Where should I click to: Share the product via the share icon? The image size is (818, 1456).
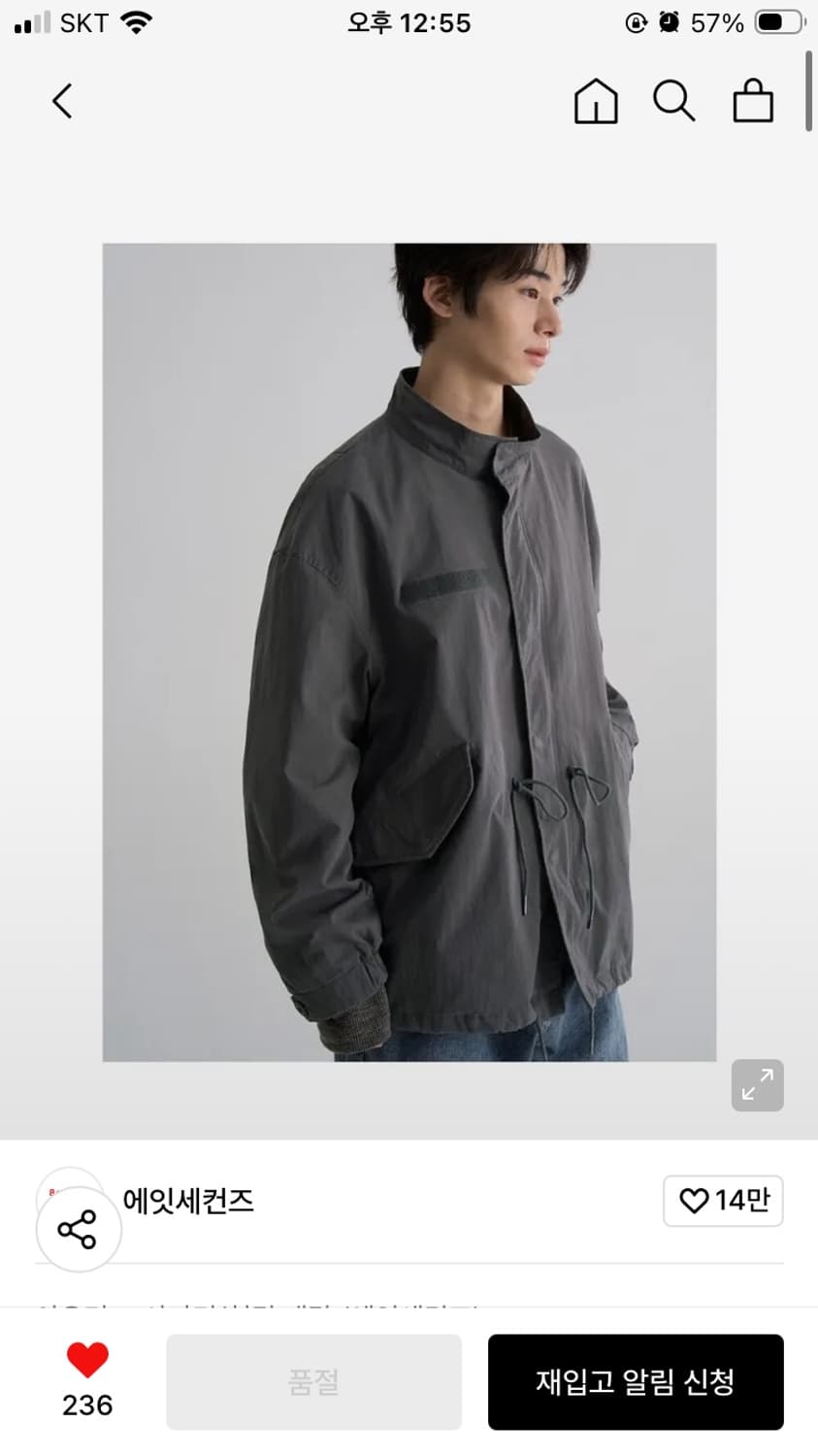click(x=78, y=1228)
